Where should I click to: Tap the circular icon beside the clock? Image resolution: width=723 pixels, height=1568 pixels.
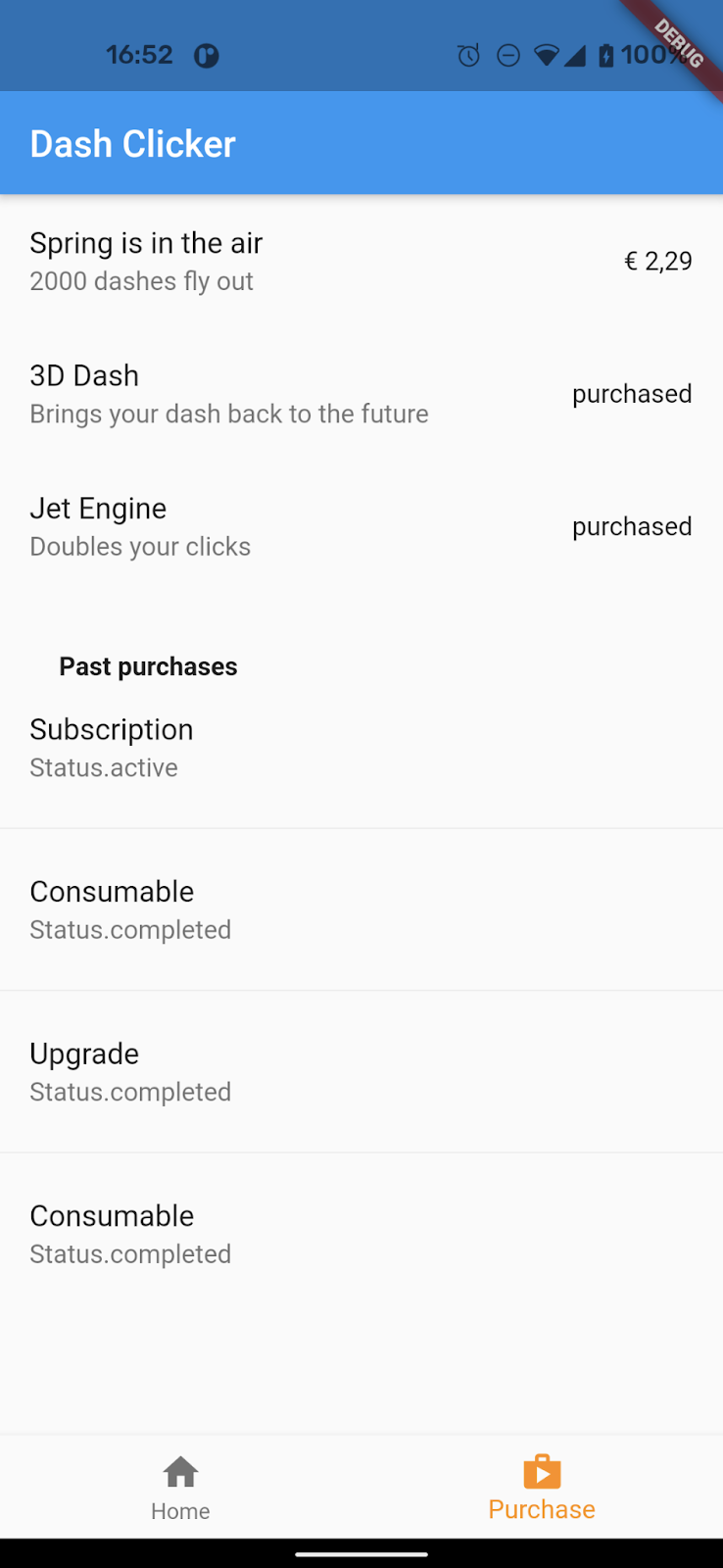tap(207, 55)
